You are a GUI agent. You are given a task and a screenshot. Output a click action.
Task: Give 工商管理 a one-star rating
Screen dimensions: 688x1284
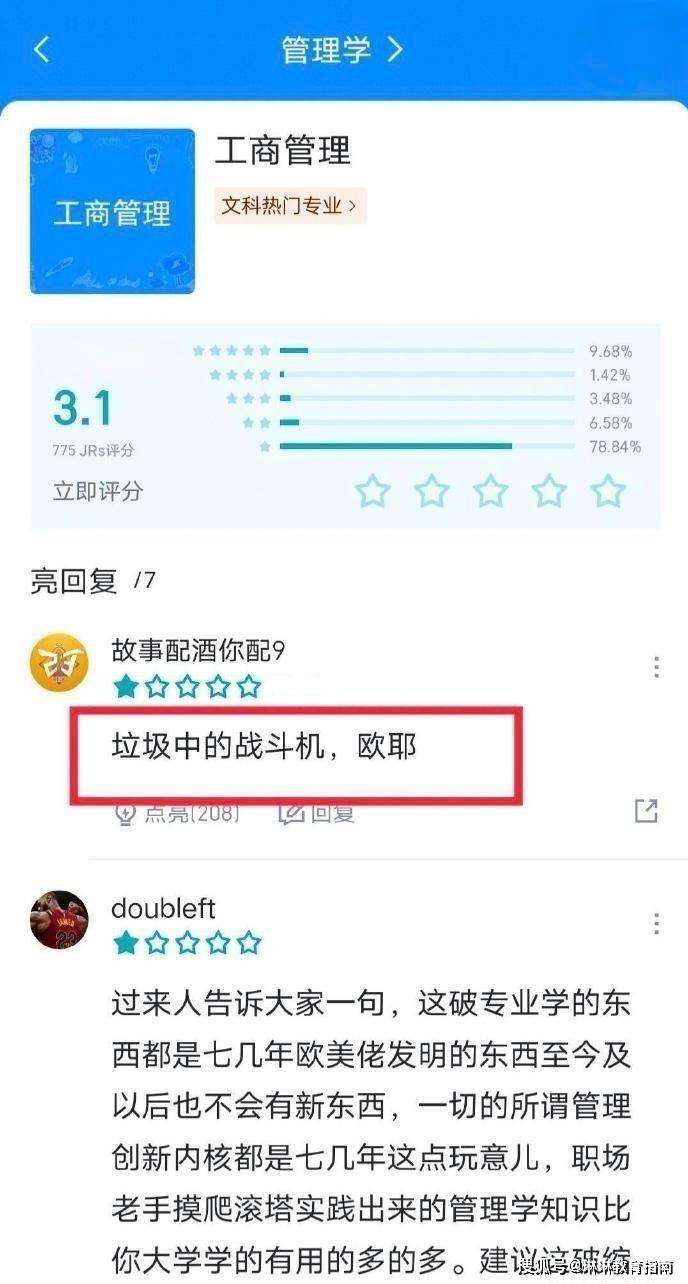[x=373, y=491]
